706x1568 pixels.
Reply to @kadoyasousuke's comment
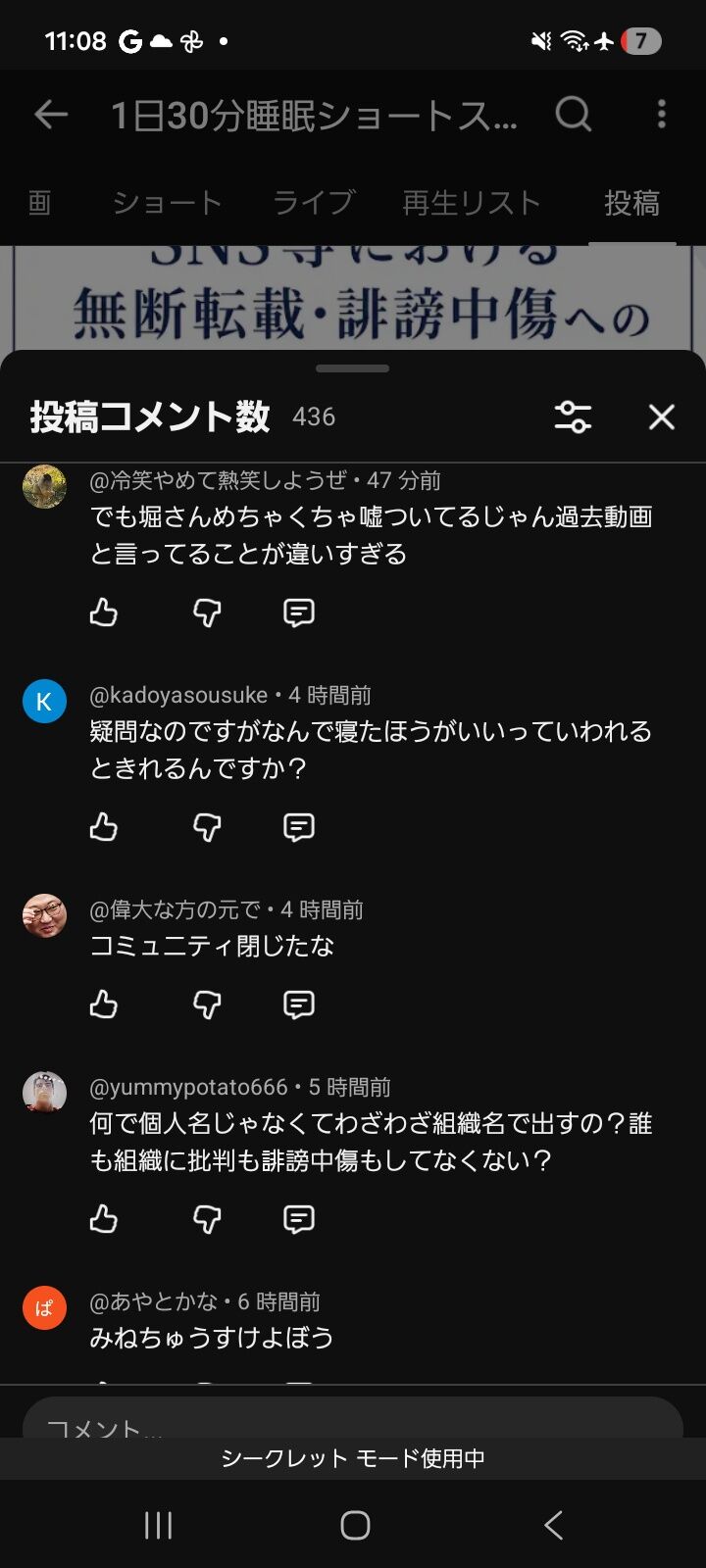298,828
